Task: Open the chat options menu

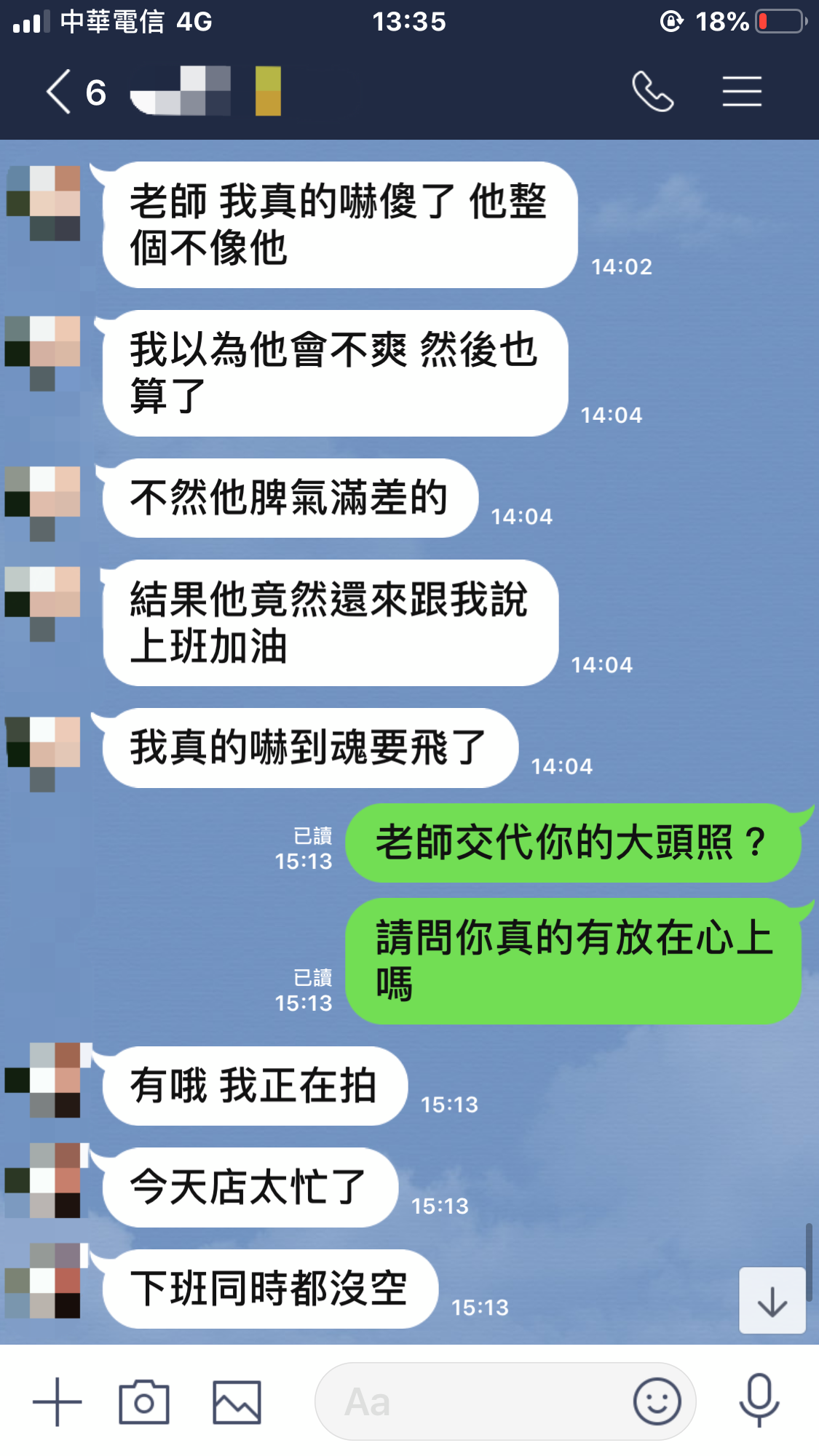Action: coord(742,92)
